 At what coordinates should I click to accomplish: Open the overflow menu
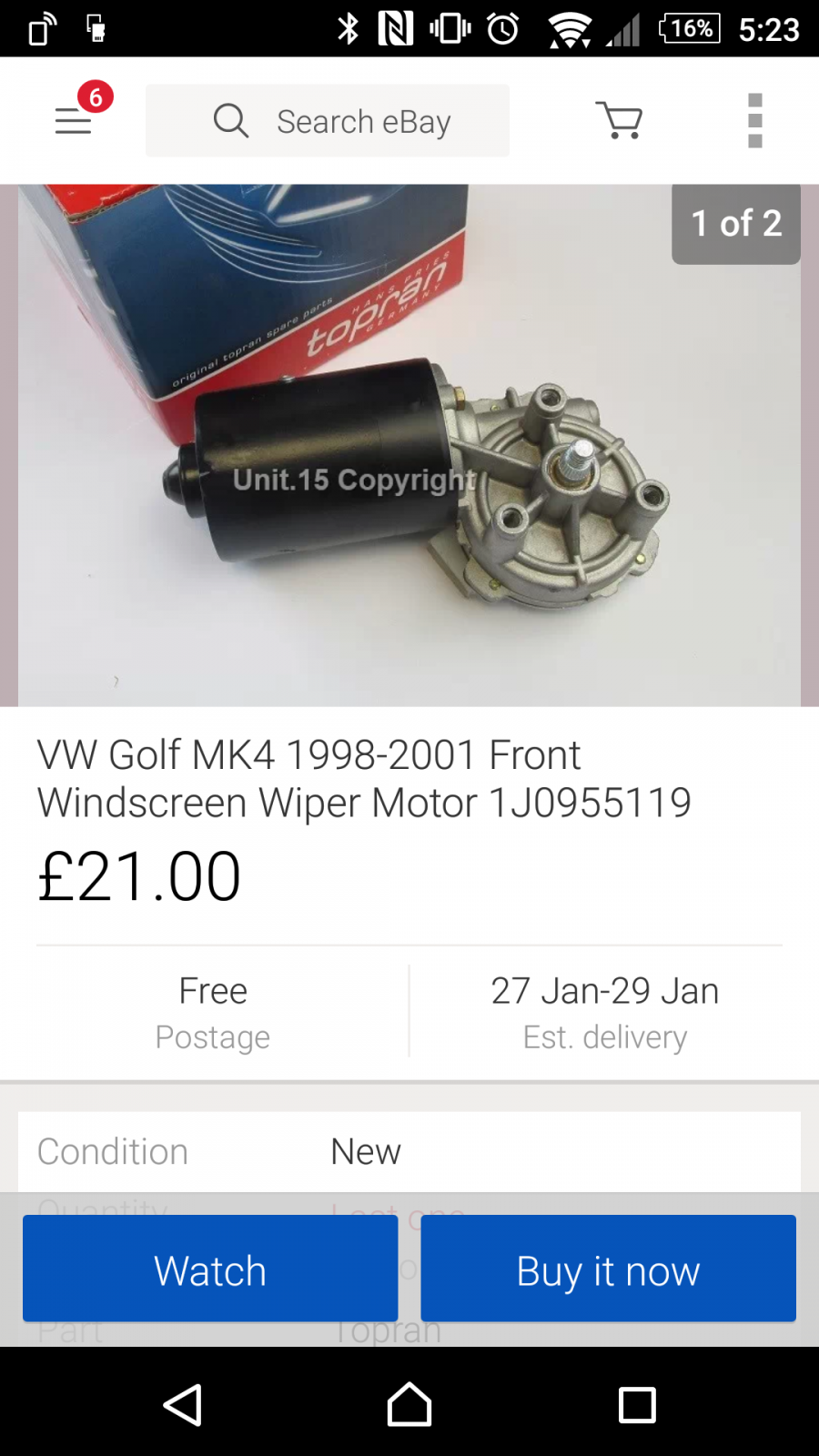754,120
